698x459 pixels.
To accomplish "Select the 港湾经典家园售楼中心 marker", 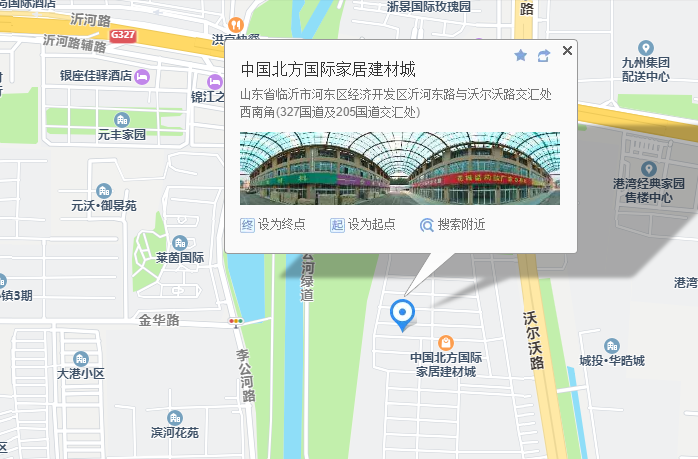I will click(650, 169).
